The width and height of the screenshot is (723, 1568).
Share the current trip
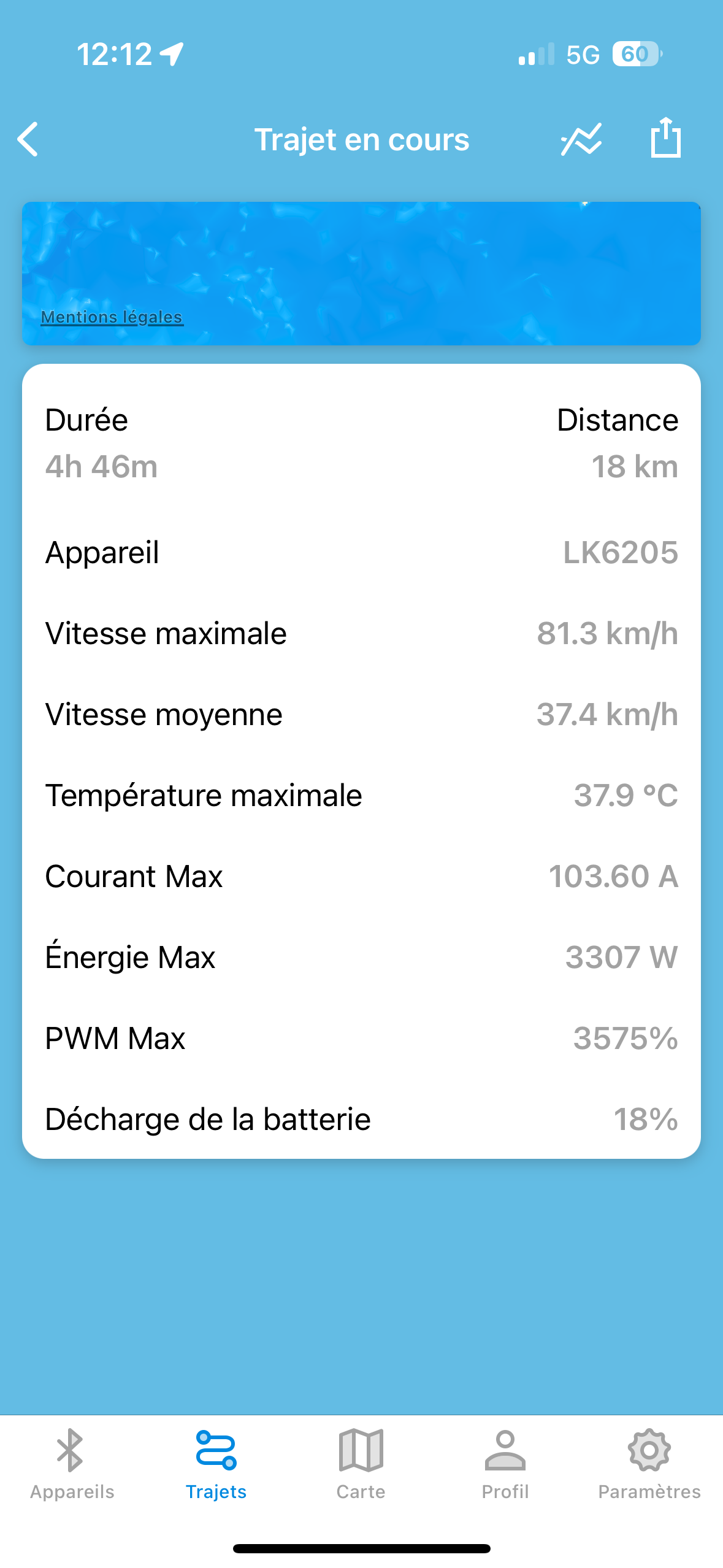[x=665, y=137]
